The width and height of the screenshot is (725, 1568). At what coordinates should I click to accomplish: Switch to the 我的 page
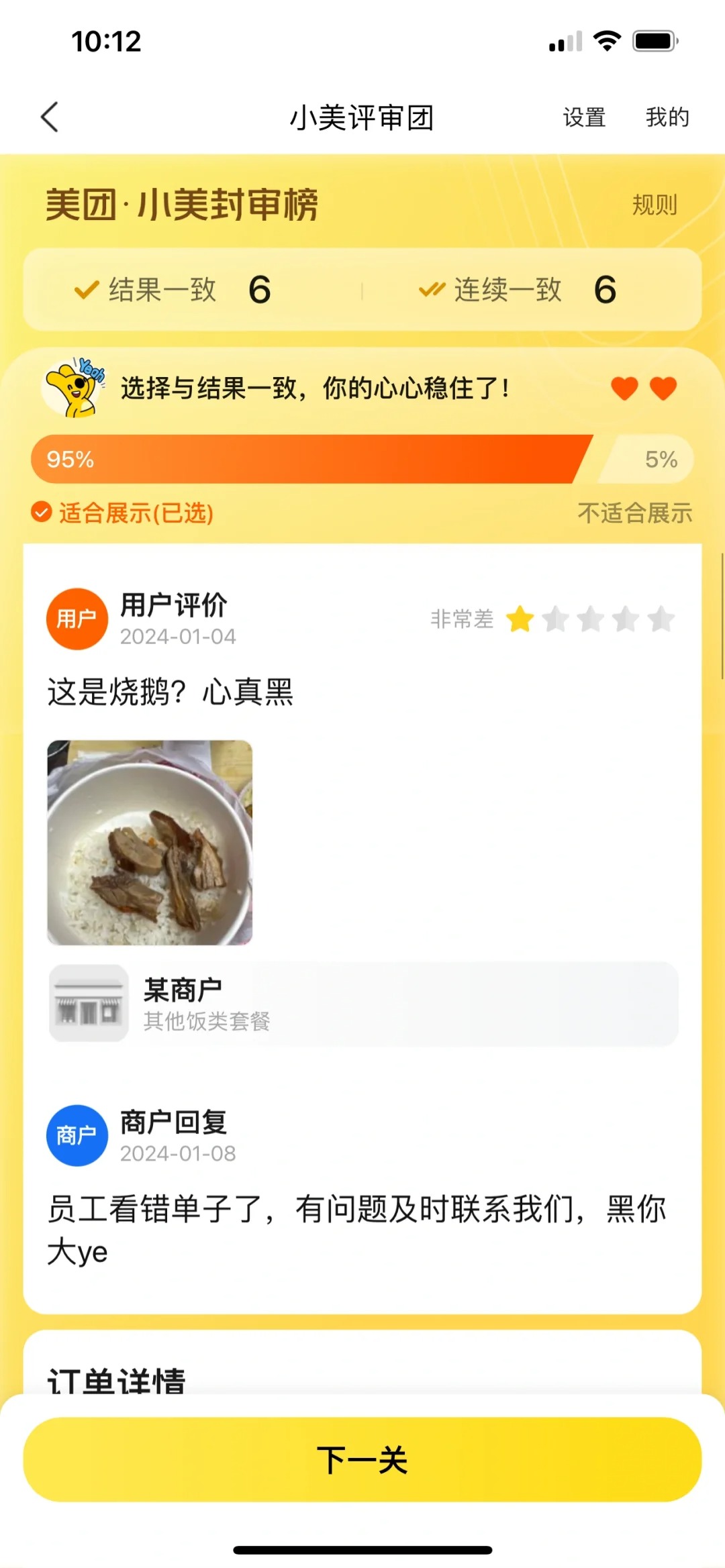668,116
